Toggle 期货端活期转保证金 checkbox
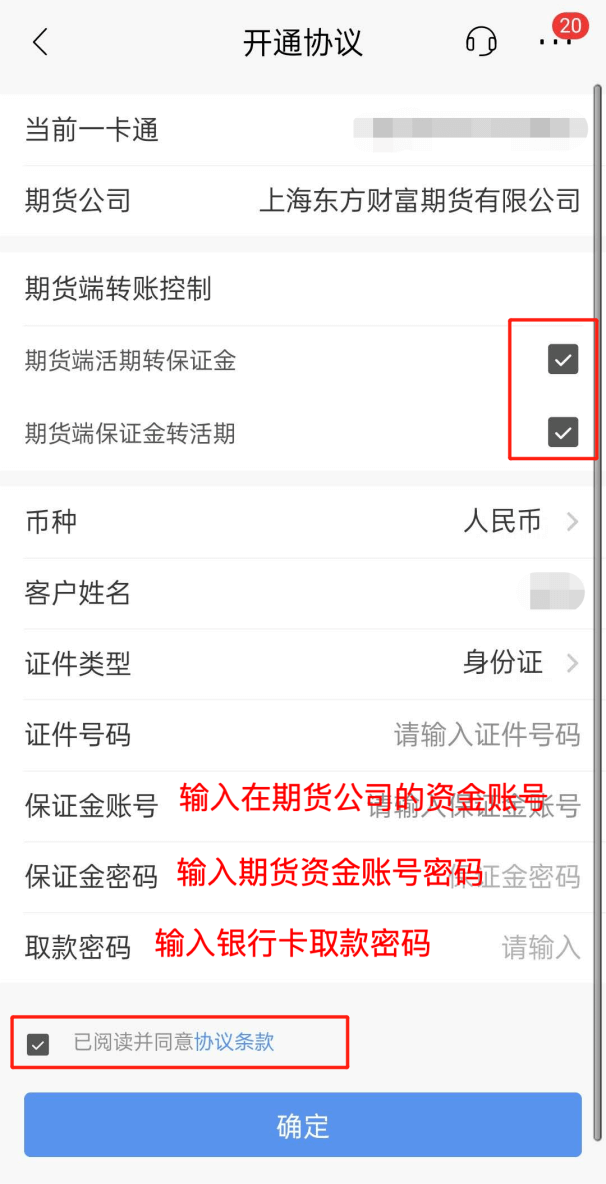 563,360
